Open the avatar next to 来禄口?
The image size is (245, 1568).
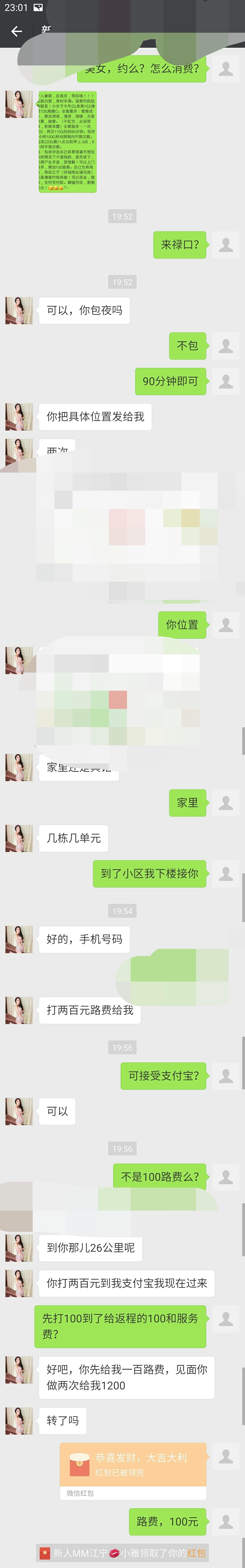pyautogui.click(x=225, y=245)
